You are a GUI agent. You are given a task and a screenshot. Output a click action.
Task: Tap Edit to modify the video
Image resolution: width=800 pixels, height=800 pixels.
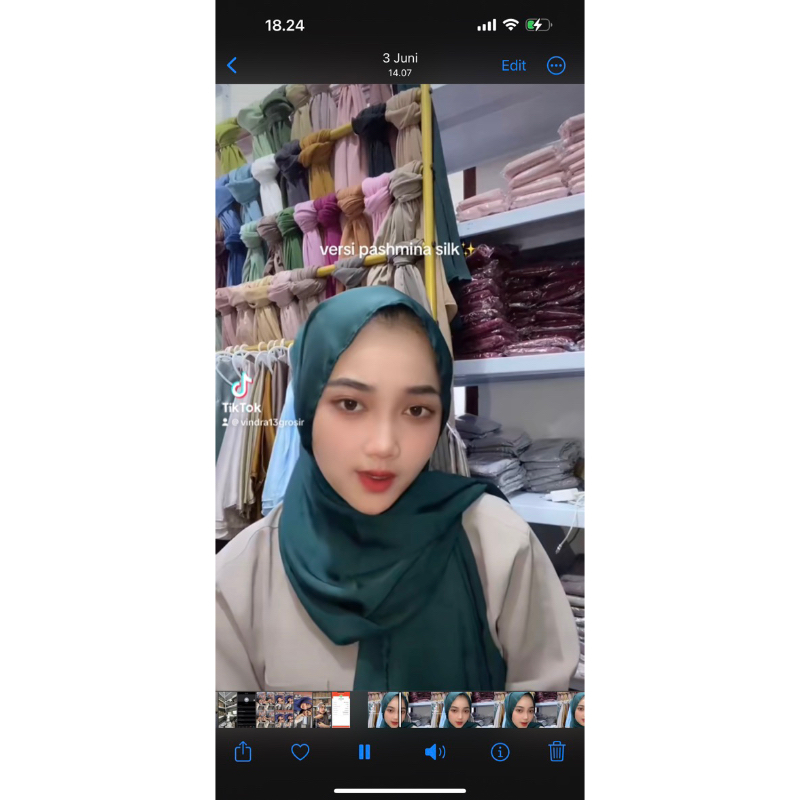[x=513, y=66]
